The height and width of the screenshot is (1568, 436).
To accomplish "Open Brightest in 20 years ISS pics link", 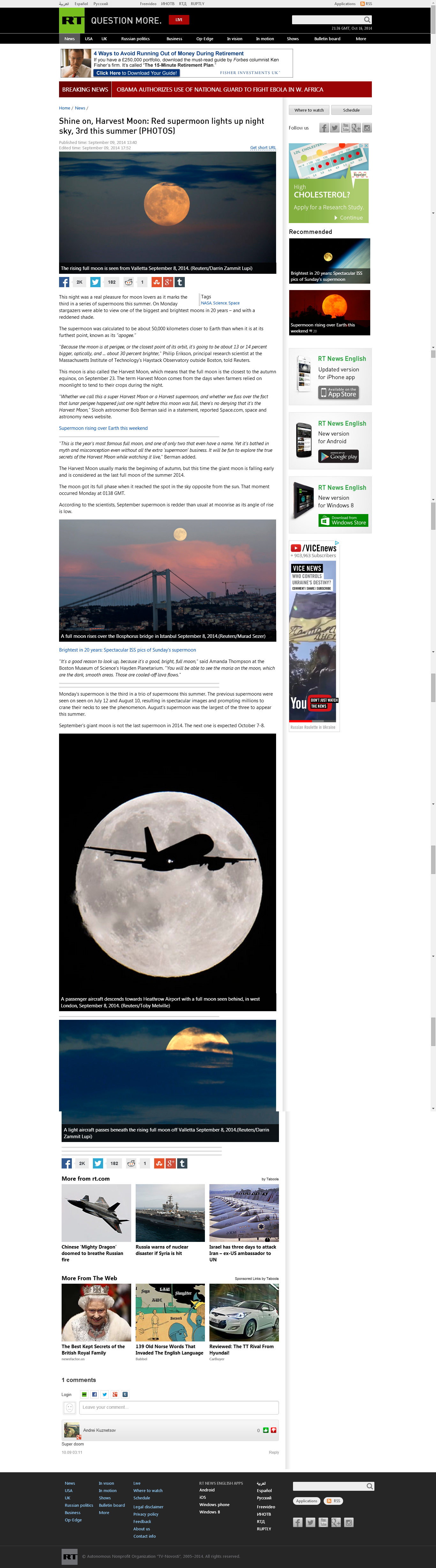I will pos(127,649).
